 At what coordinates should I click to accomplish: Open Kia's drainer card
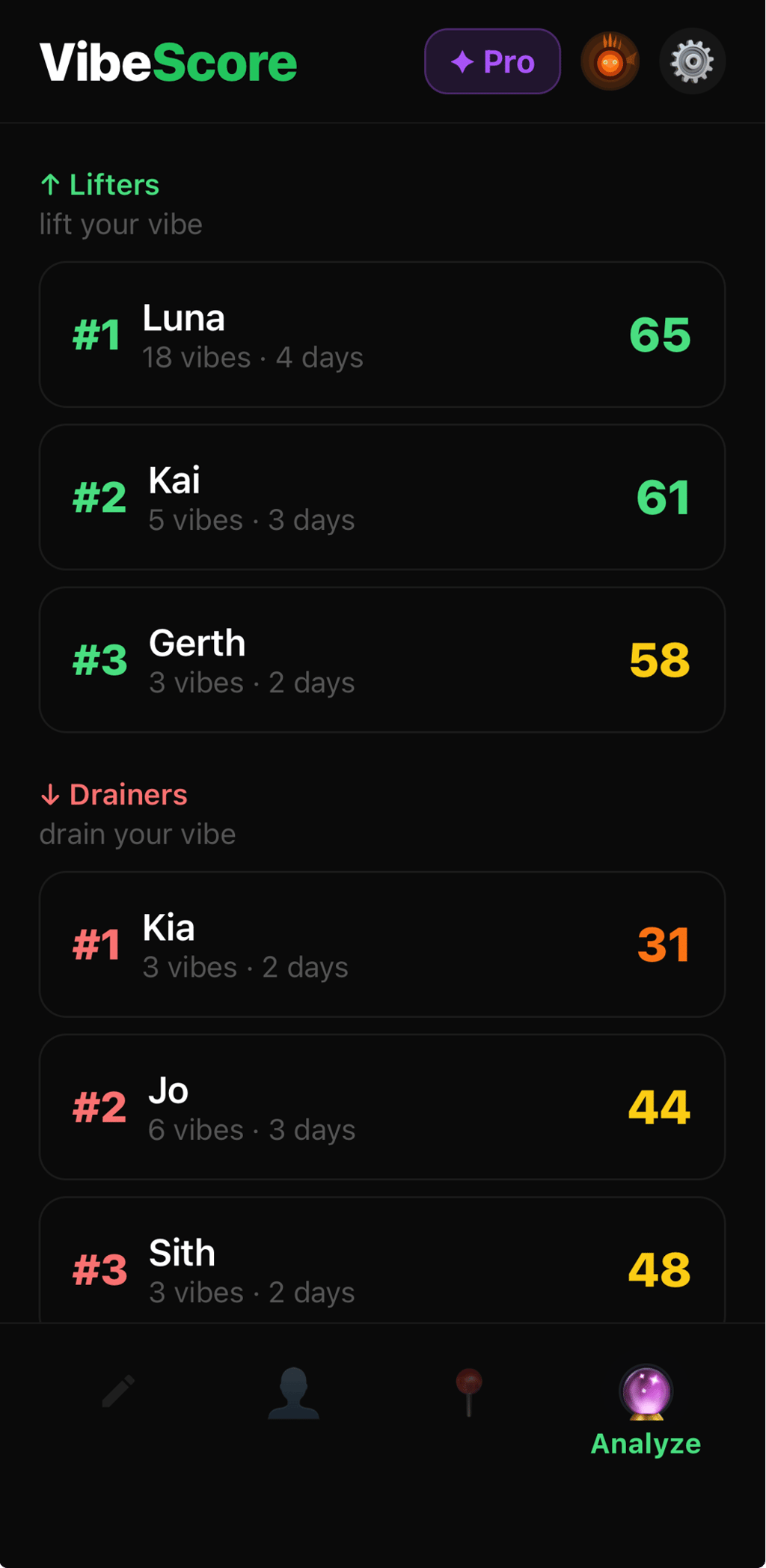382,945
